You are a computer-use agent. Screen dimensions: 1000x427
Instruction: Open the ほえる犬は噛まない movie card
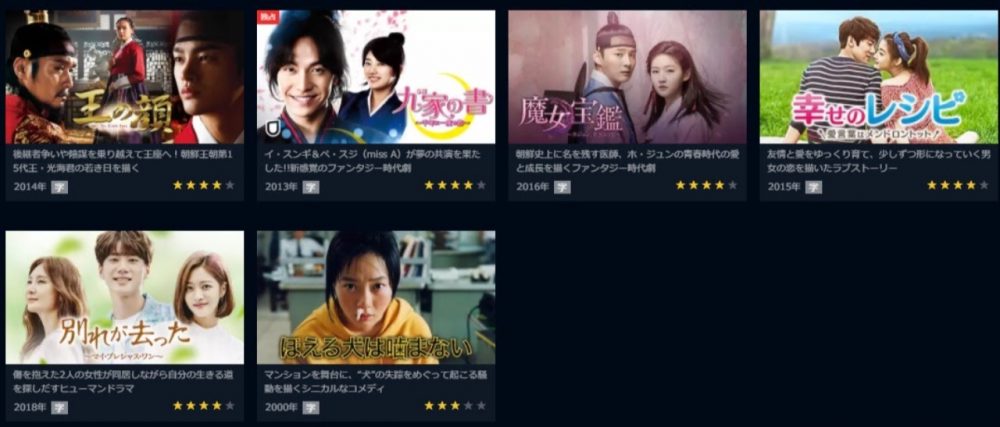[376, 298]
